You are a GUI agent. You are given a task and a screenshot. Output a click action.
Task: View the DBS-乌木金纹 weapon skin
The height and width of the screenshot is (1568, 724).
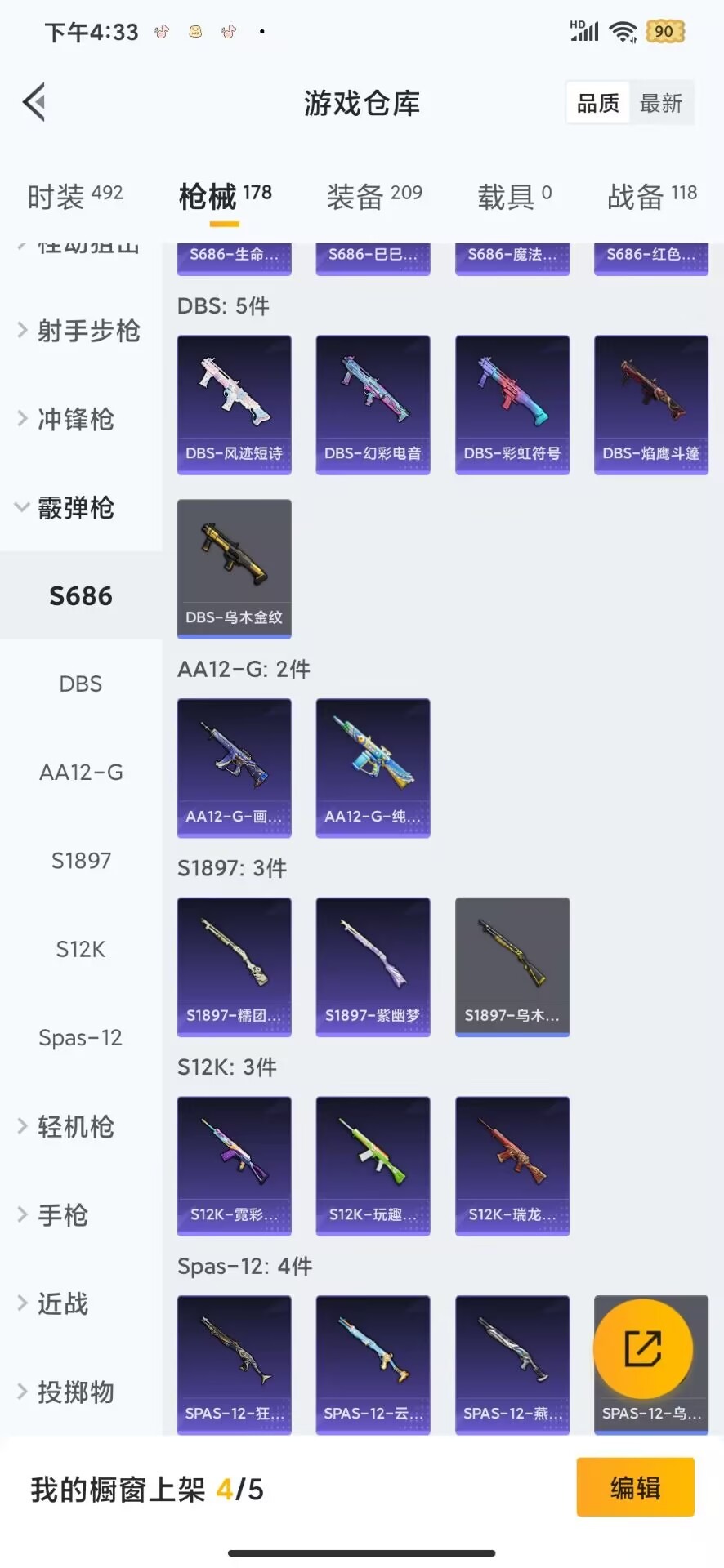pyautogui.click(x=234, y=569)
